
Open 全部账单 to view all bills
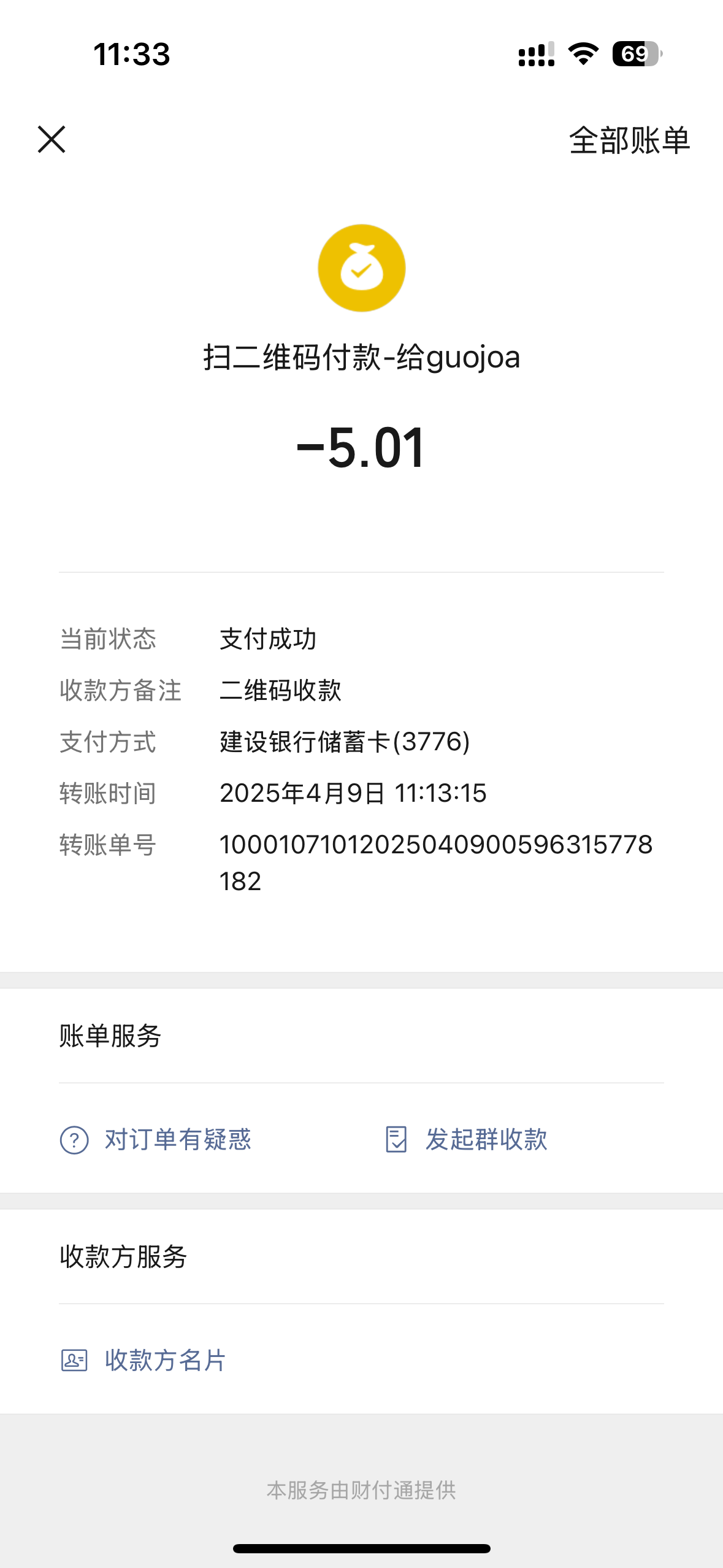coord(629,140)
